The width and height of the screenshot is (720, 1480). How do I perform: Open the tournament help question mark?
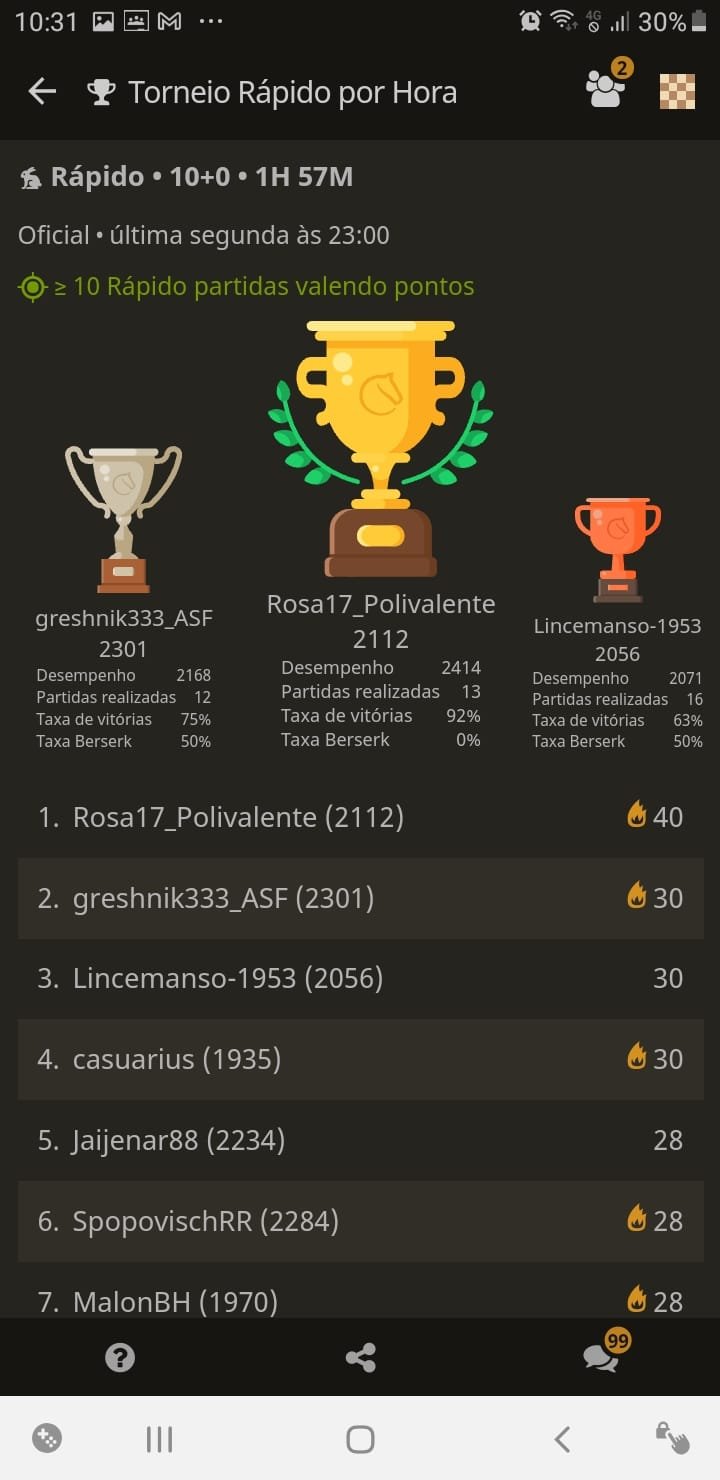[120, 1357]
